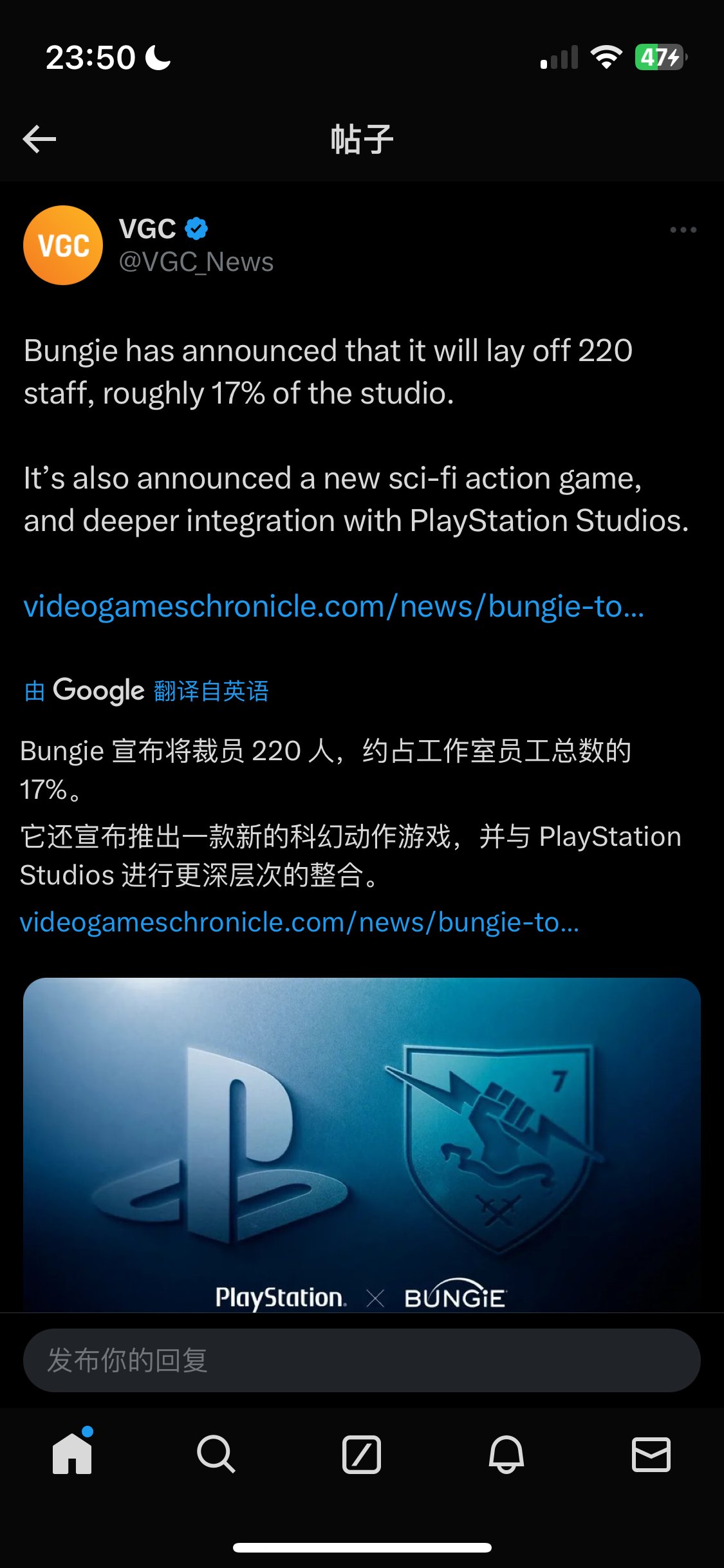Switch to the Search tab
This screenshot has width=724, height=1568.
point(216,1454)
